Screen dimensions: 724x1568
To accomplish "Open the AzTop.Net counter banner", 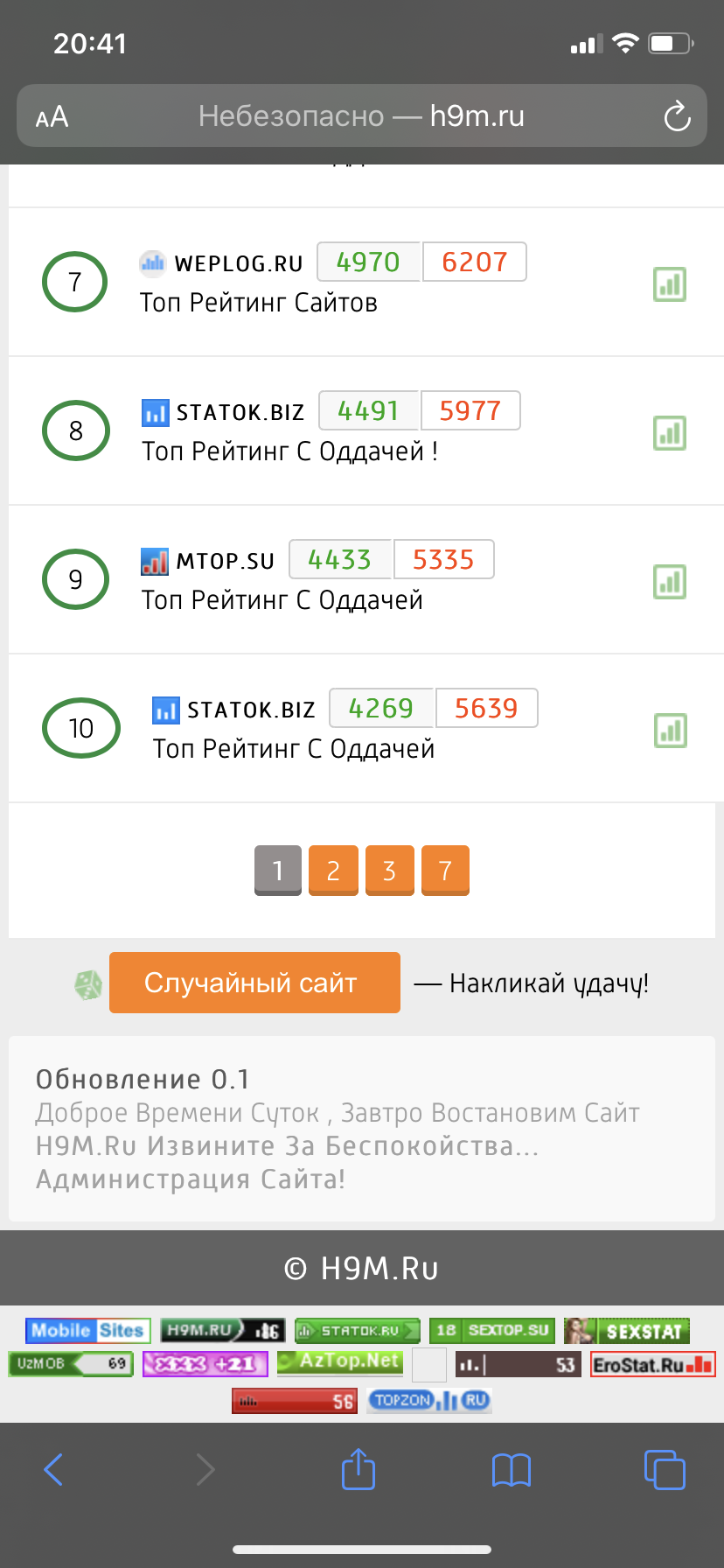I will 340,1361.
